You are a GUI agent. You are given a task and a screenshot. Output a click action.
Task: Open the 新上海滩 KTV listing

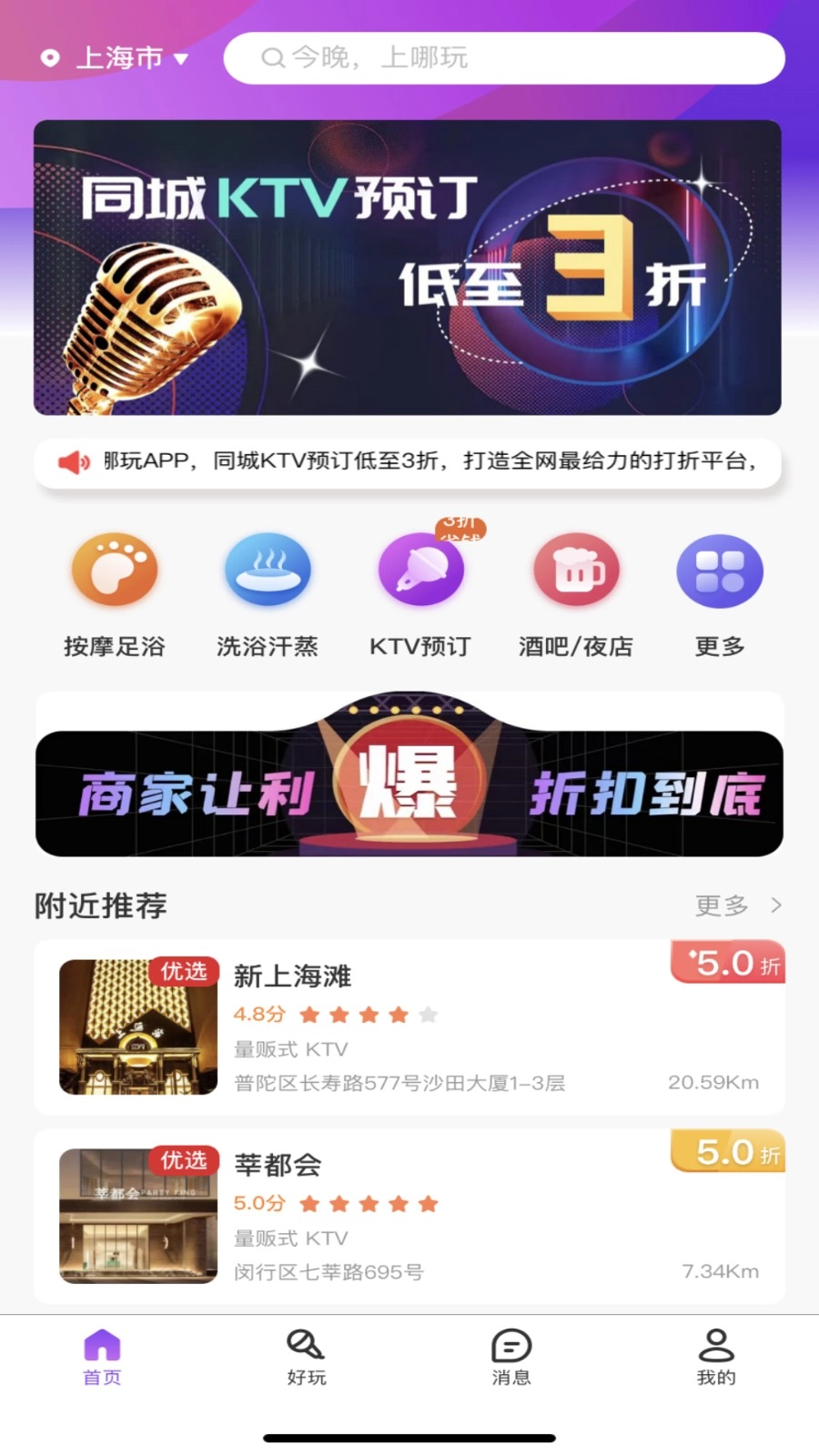pos(409,1026)
